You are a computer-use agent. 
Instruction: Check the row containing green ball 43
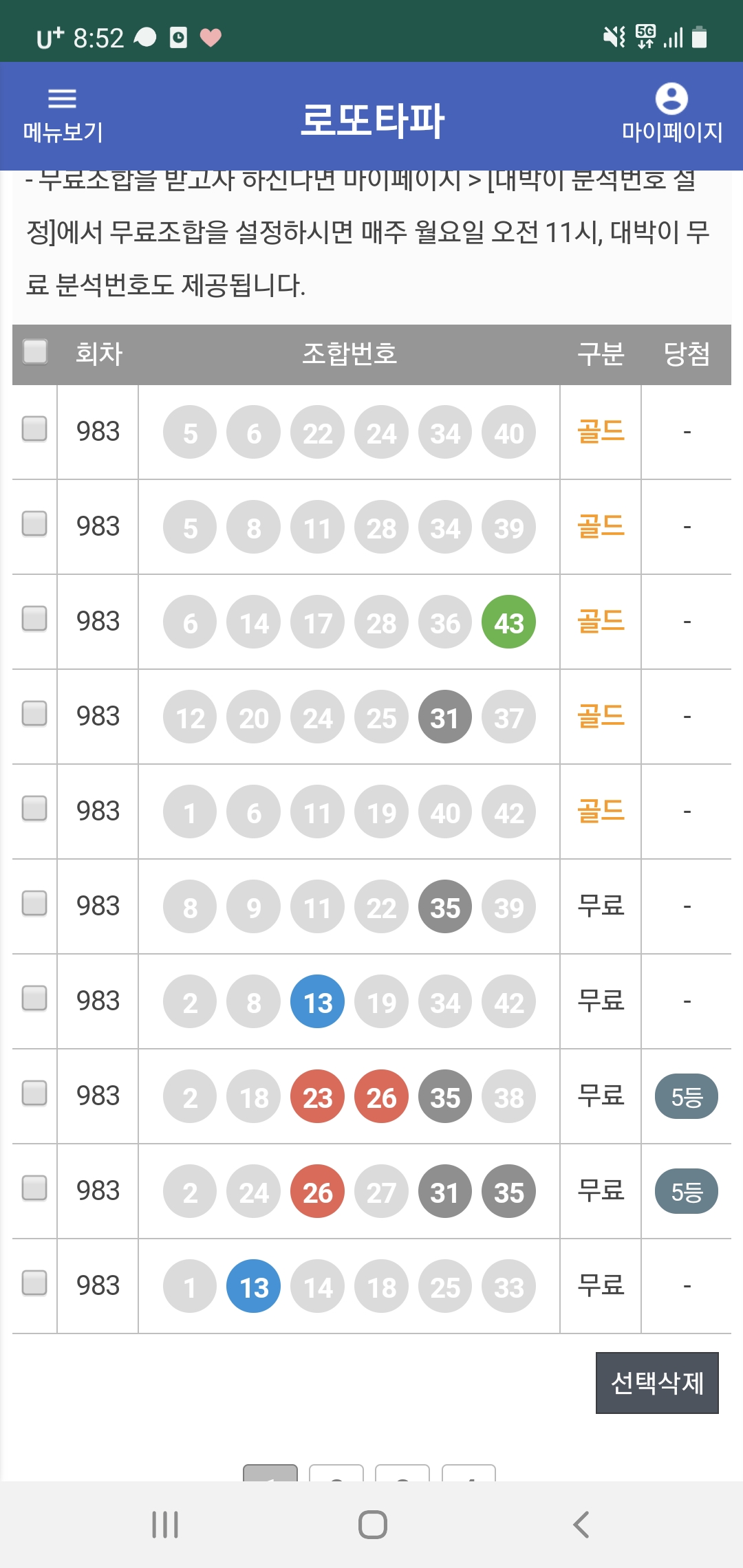pos(34,618)
